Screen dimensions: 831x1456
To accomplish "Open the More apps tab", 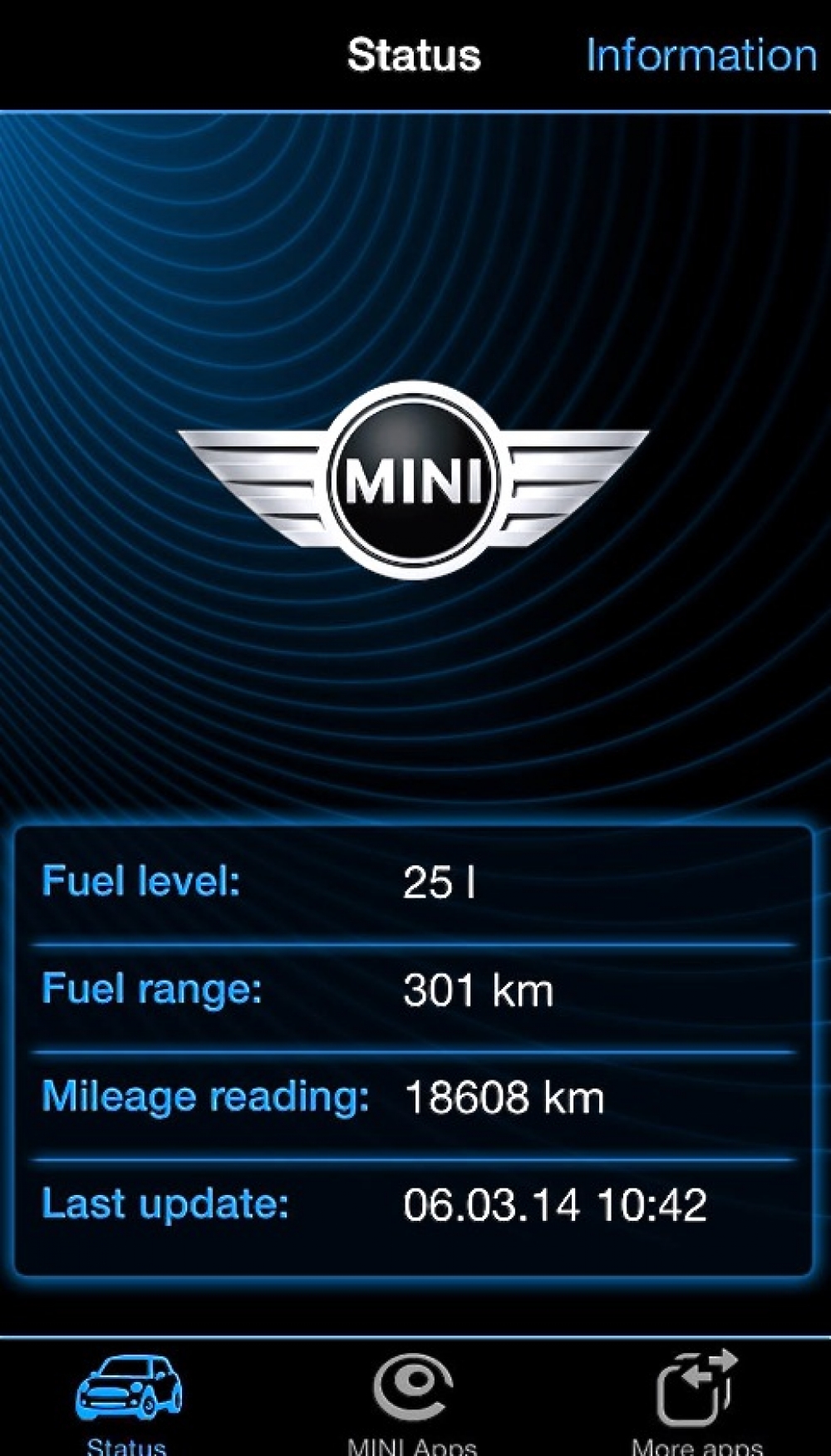I will [x=696, y=1401].
